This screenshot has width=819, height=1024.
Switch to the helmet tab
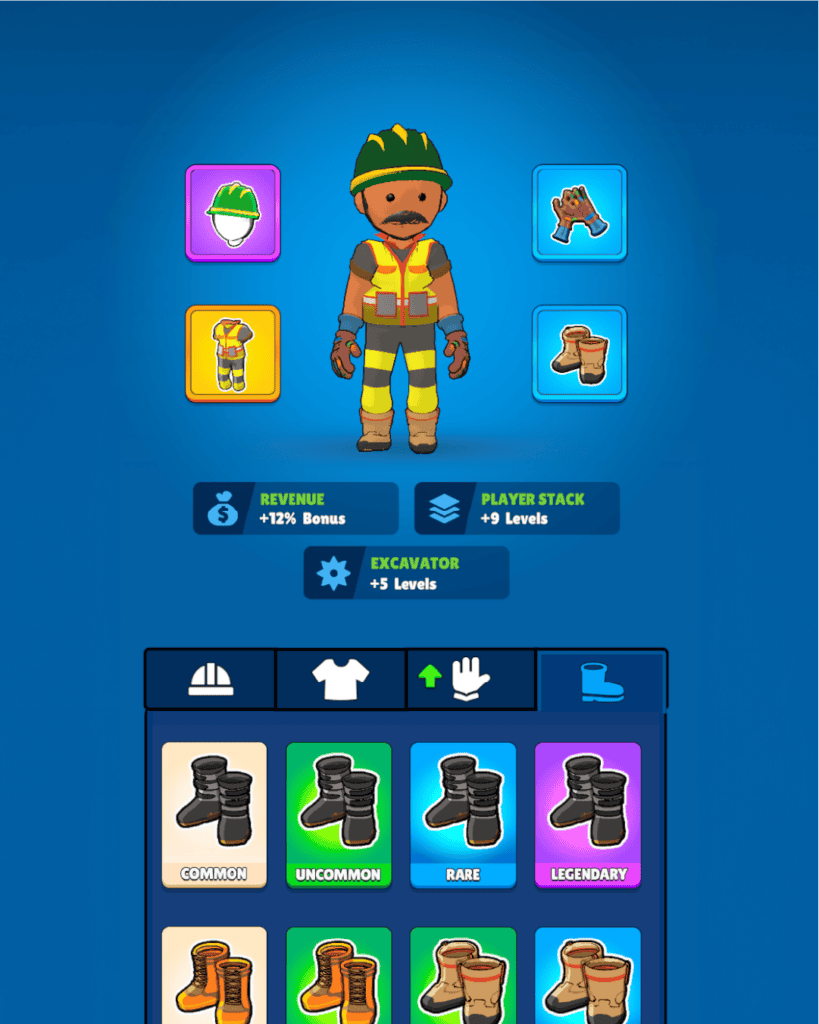pyautogui.click(x=211, y=680)
